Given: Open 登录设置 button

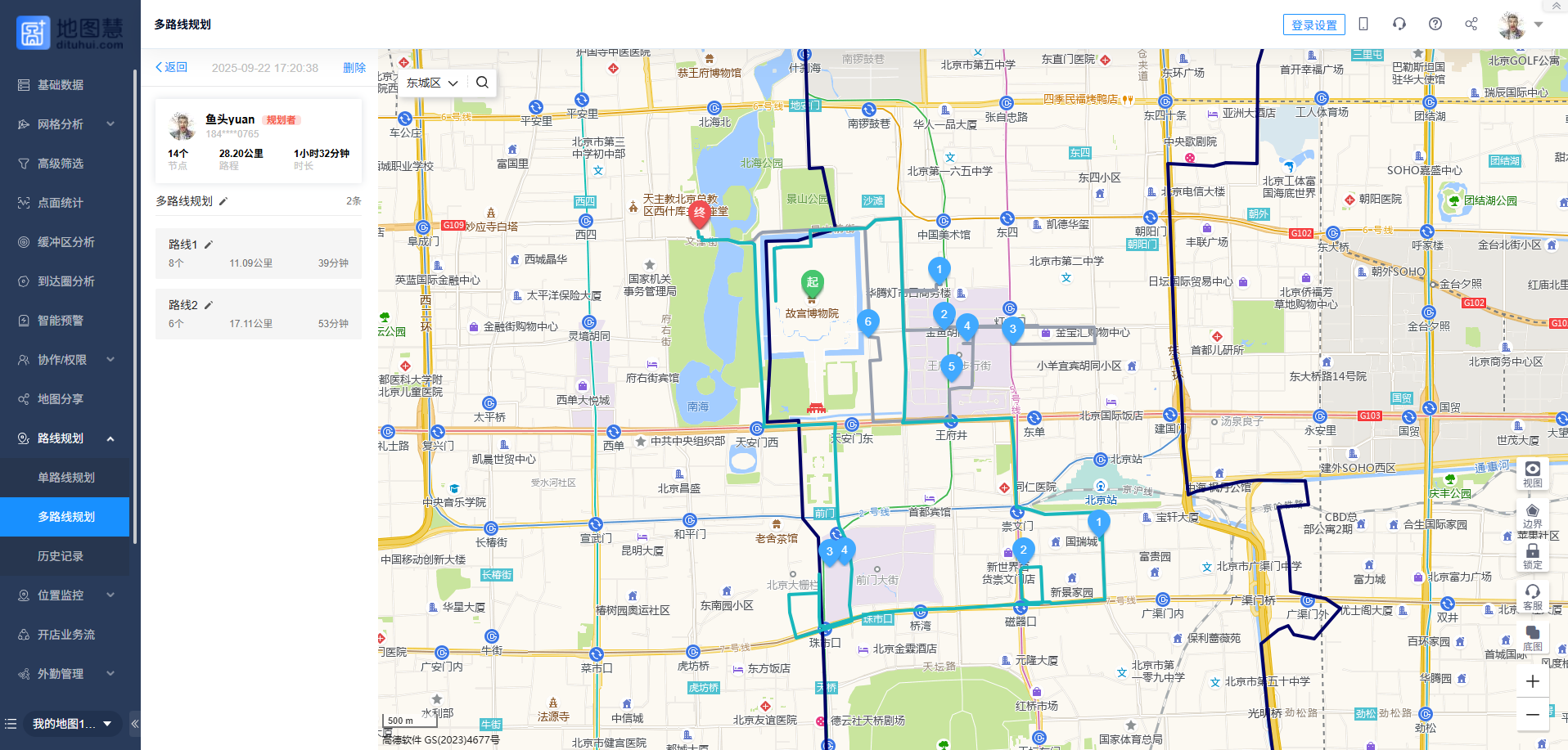Looking at the screenshot, I should point(1313,25).
